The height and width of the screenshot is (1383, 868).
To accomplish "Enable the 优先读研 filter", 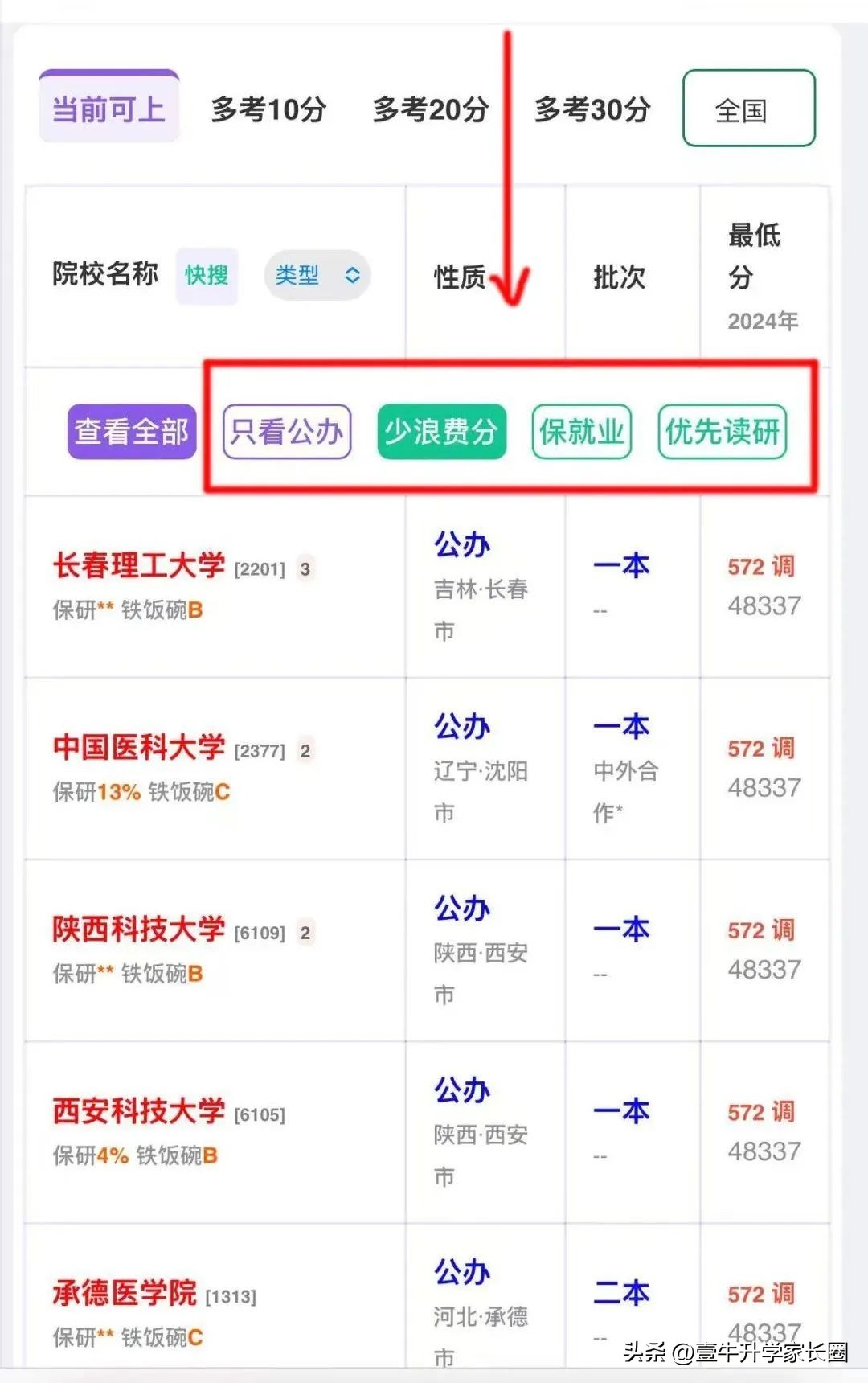I will pyautogui.click(x=722, y=432).
